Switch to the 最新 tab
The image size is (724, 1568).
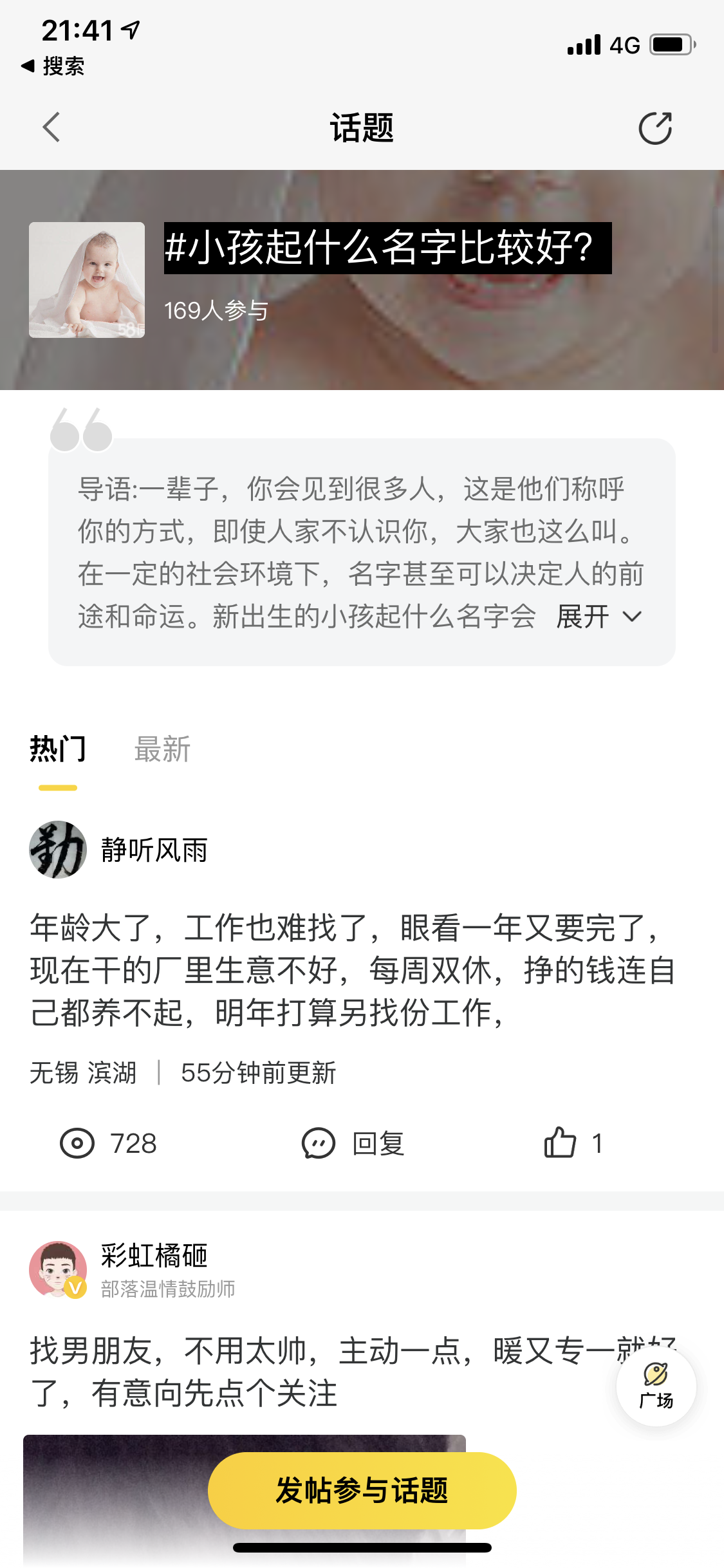click(162, 749)
